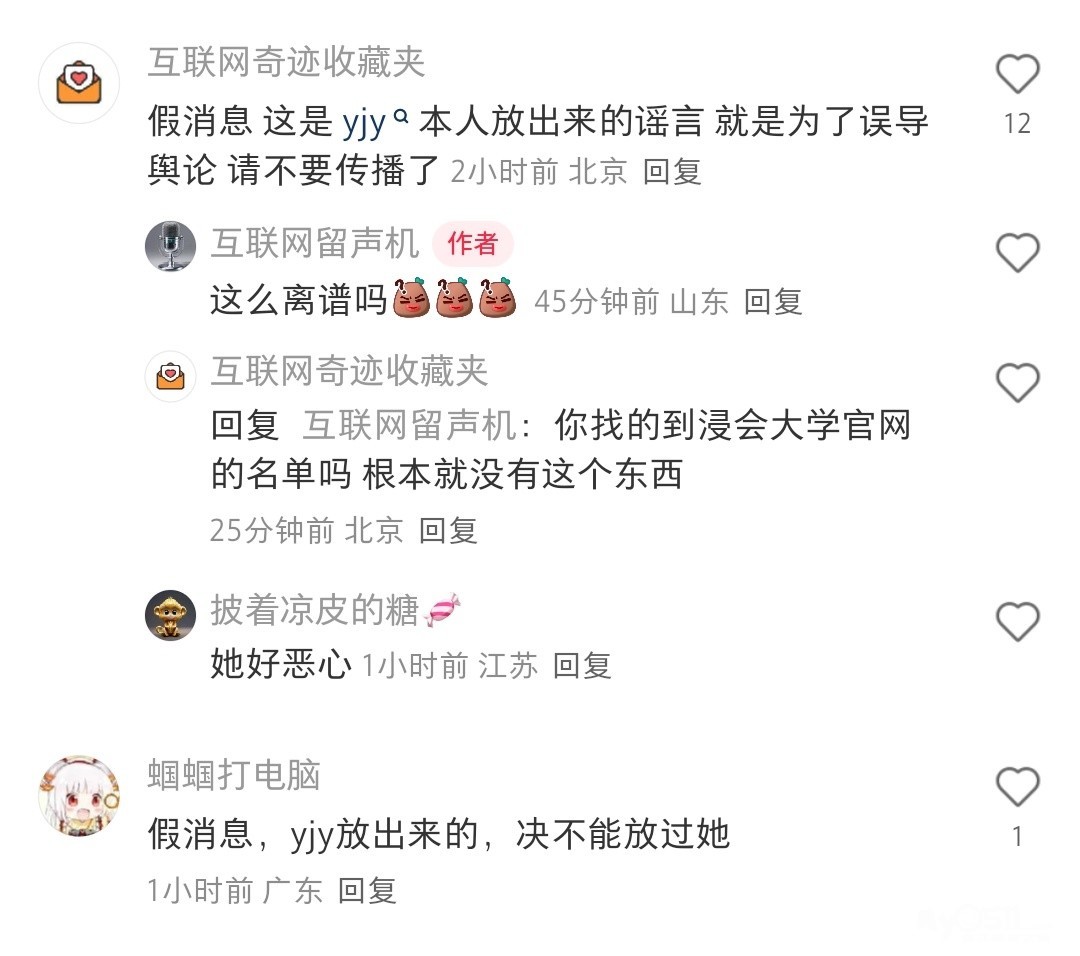Image resolution: width=1080 pixels, height=956 pixels.
Task: Open the top commenter 互联网奇迹收藏夹's avatar
Action: click(x=79, y=83)
